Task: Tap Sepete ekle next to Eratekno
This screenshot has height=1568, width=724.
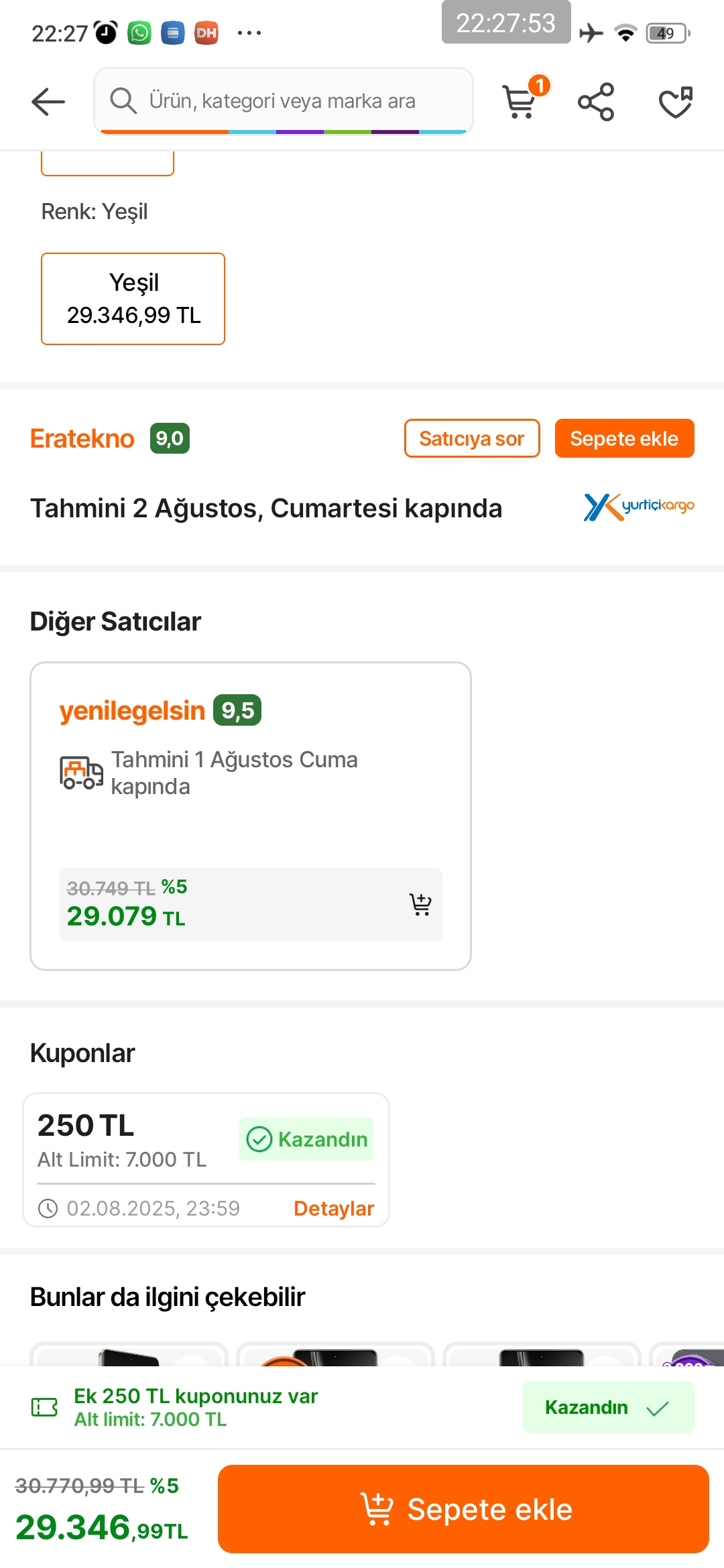Action: pos(624,438)
